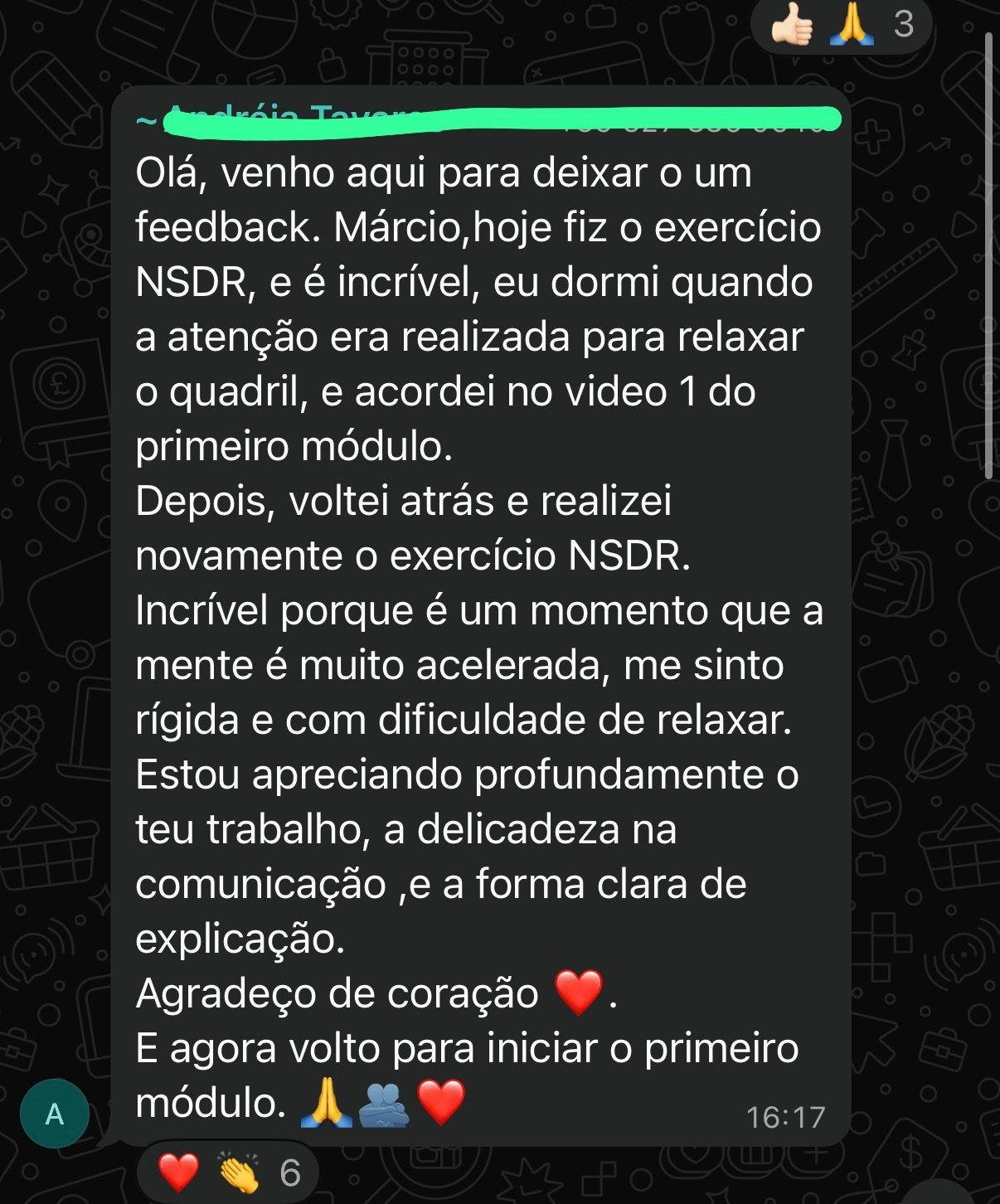Open the heart and clap reactions pill
1000x1204 pixels.
(x=228, y=1172)
